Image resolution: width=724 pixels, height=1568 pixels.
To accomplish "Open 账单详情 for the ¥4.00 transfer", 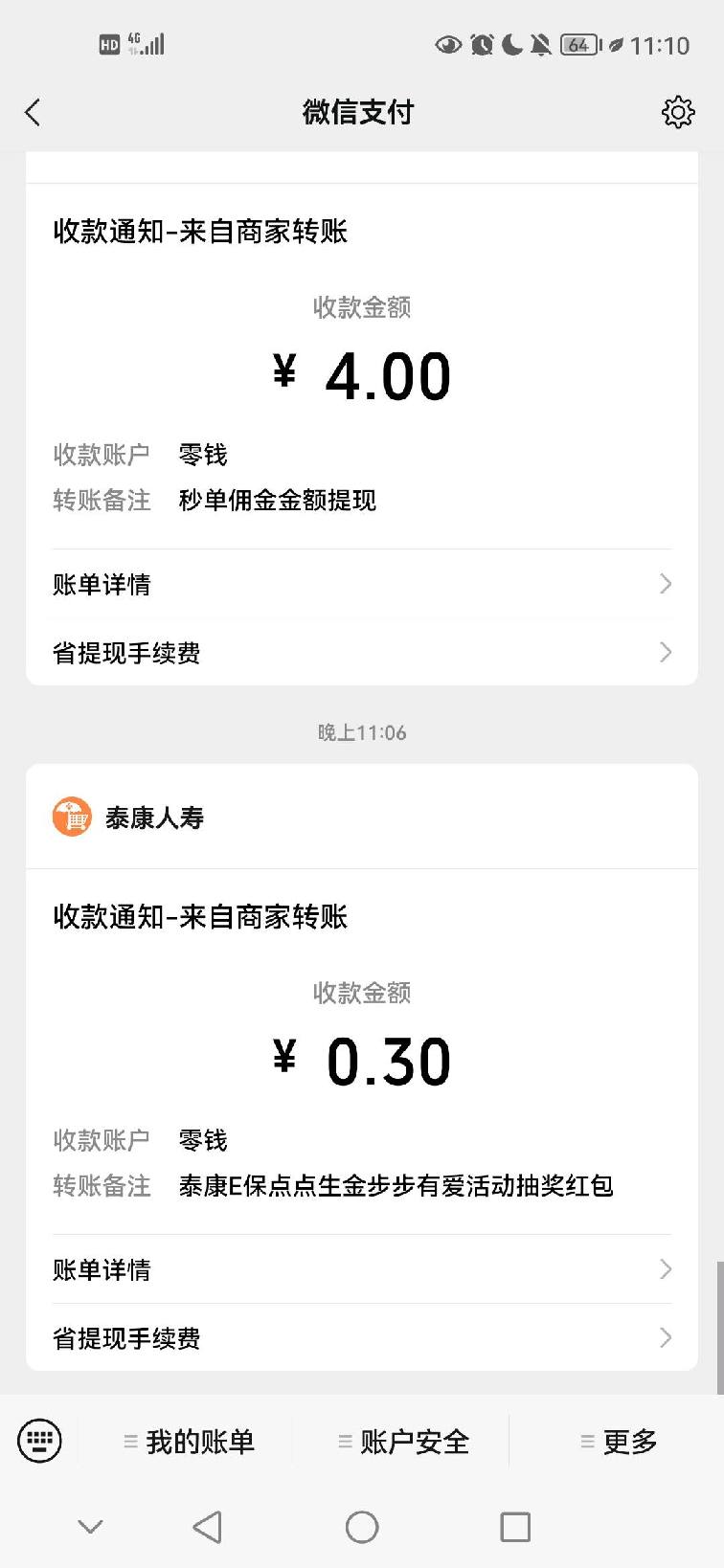I will (362, 584).
